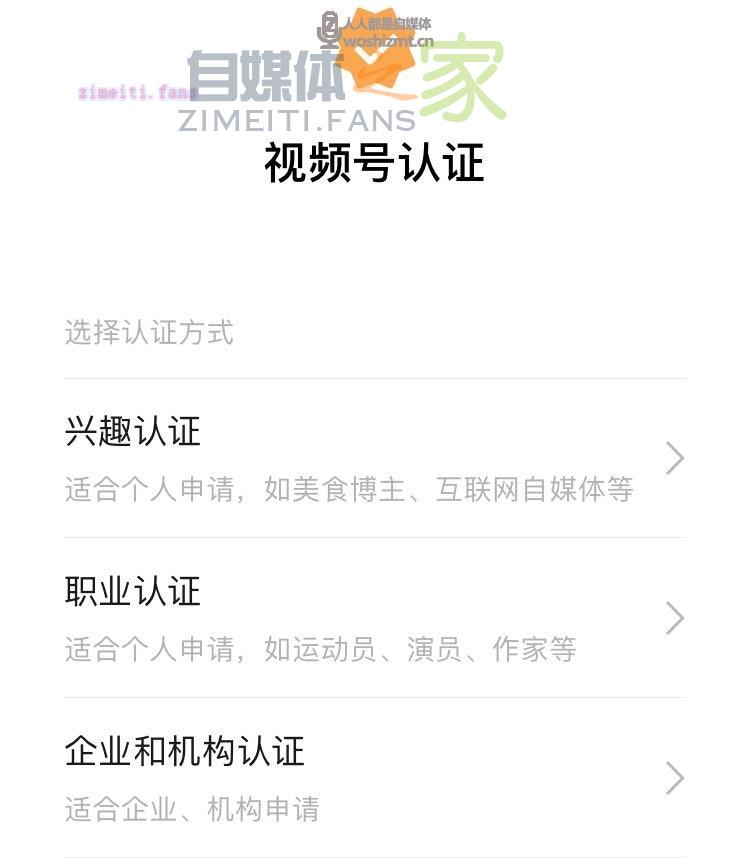This screenshot has height=858, width=750.
Task: Open 兴趣认证 option
Action: [x=375, y=458]
